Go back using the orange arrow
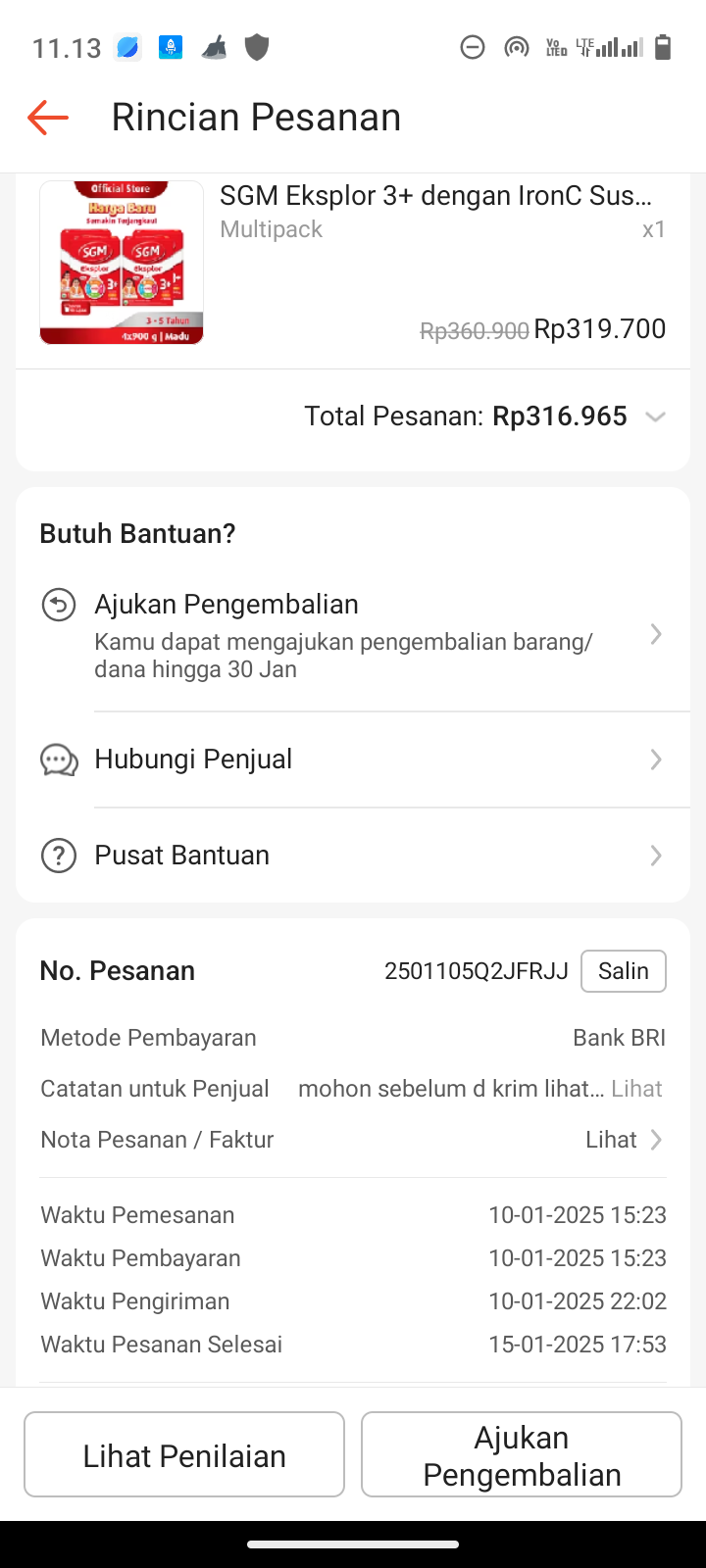This screenshot has height=1568, width=706. pos(48,118)
